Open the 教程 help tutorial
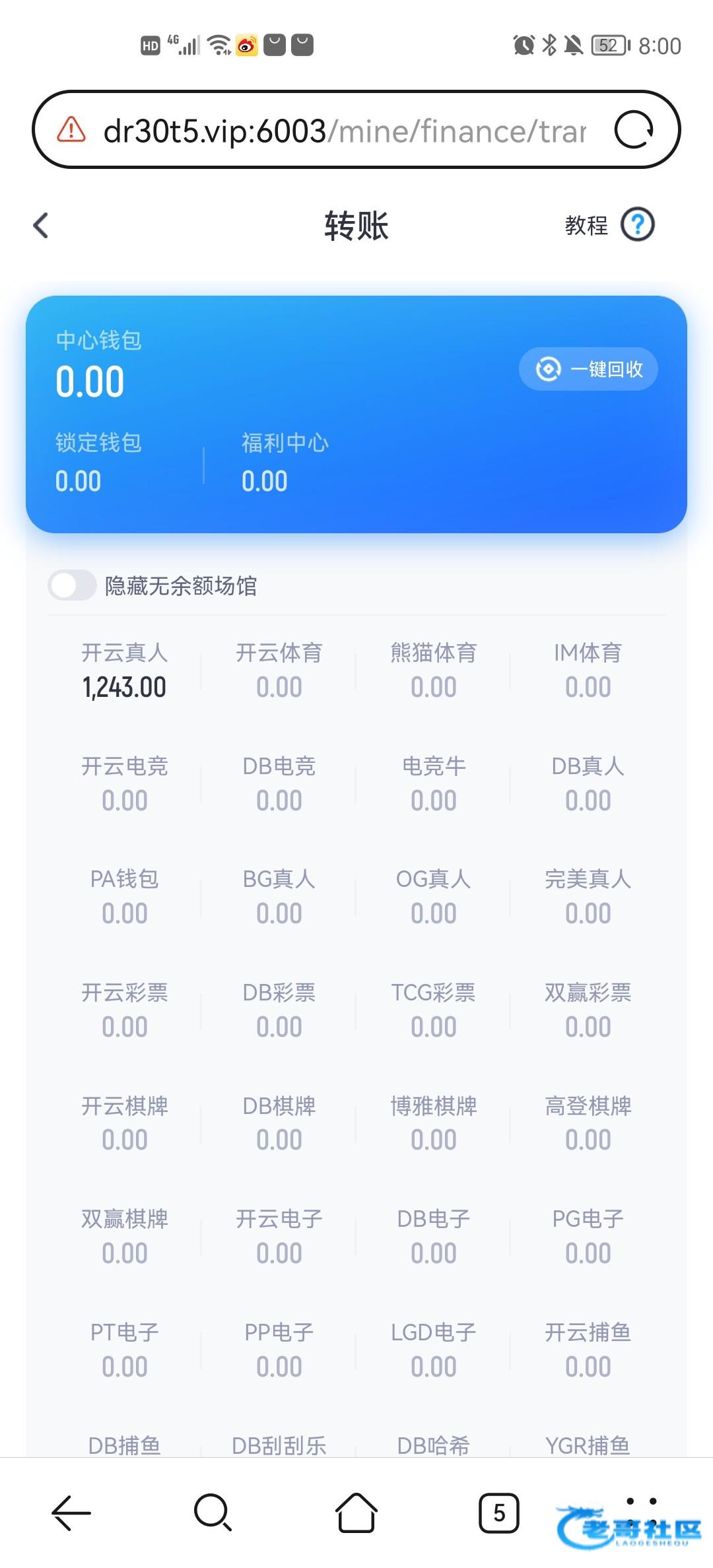Image resolution: width=713 pixels, height=1568 pixels. pyautogui.click(x=609, y=225)
